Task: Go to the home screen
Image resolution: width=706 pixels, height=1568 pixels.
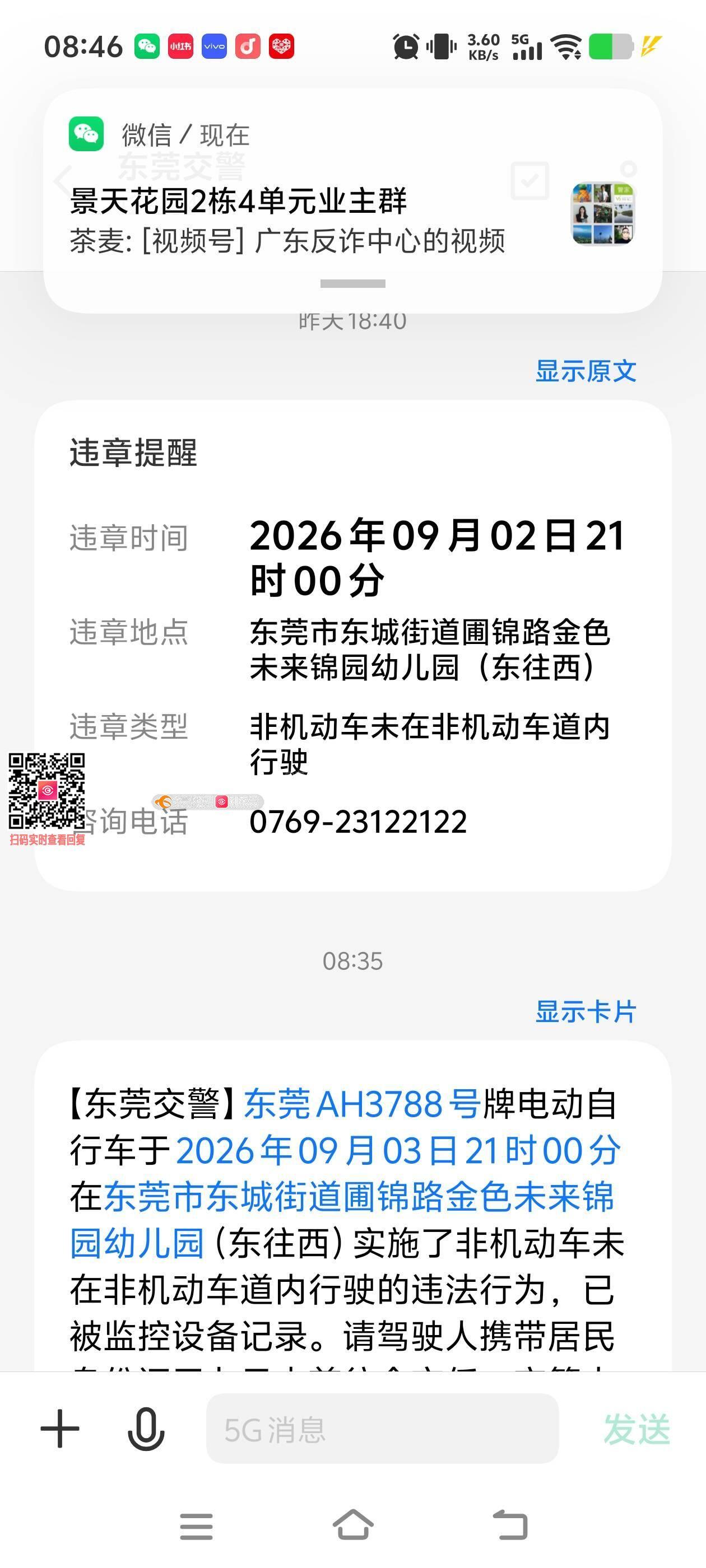Action: click(x=354, y=1526)
